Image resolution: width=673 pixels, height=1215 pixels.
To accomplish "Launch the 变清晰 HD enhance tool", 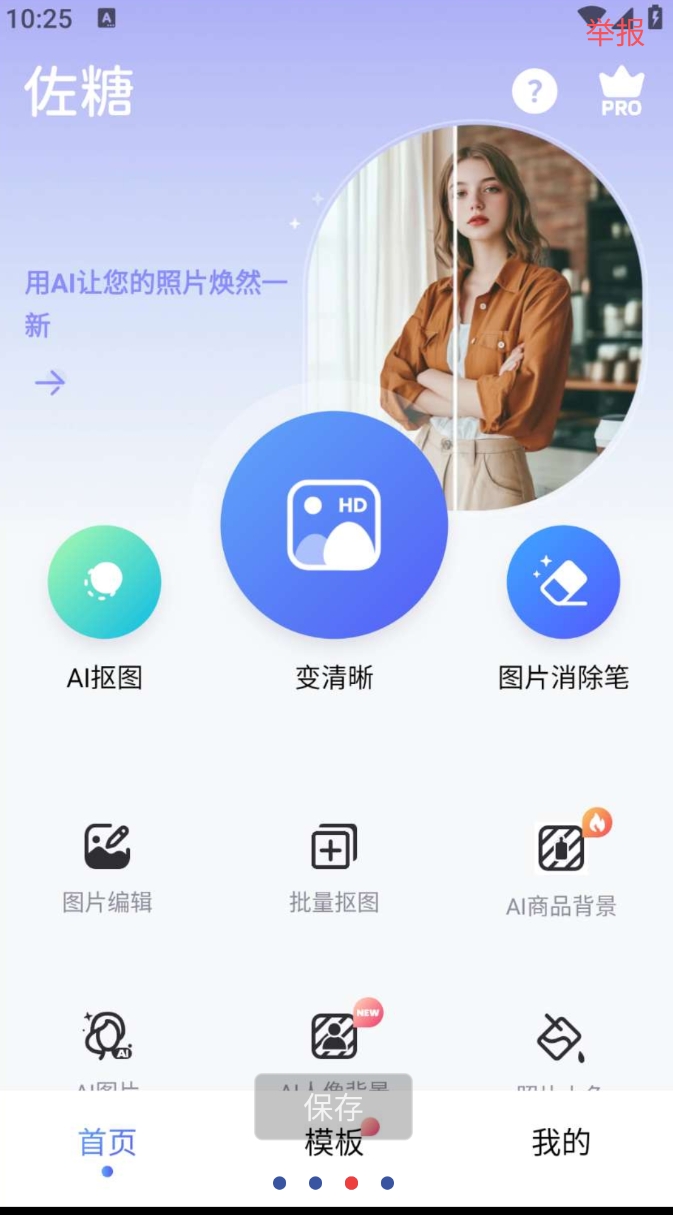I will [x=334, y=525].
